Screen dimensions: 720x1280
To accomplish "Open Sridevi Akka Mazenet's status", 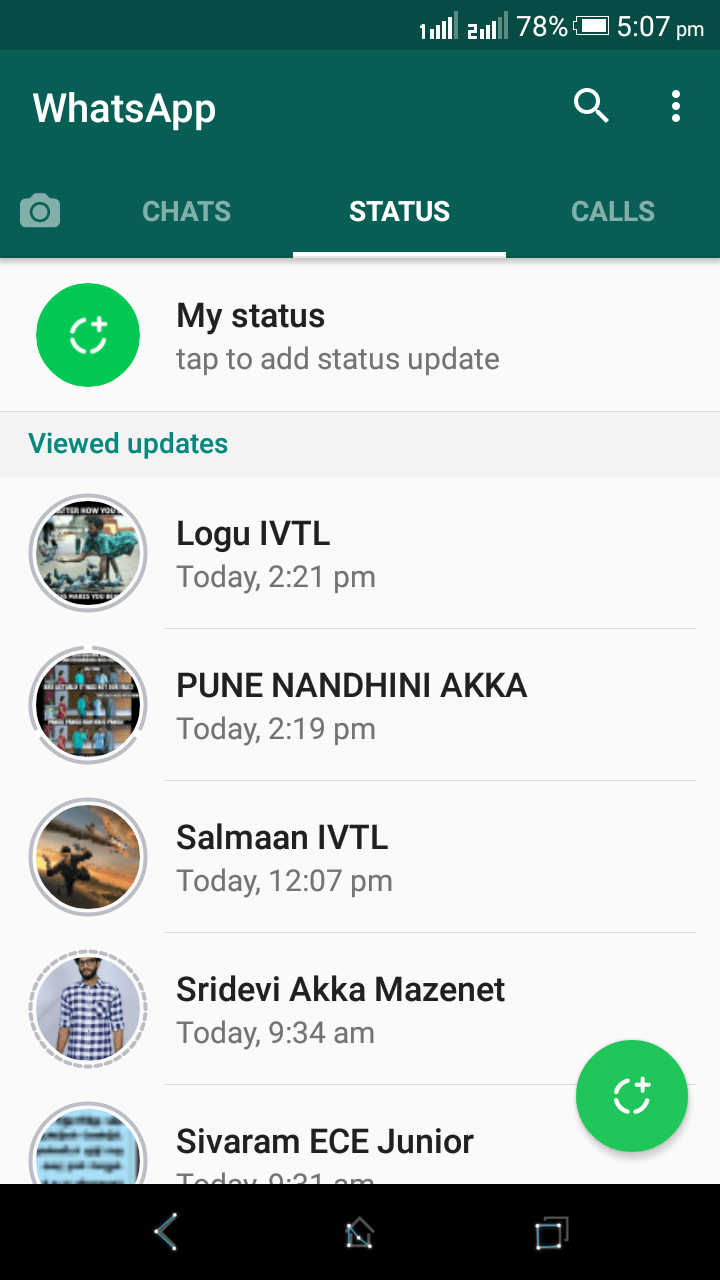I will click(x=340, y=1009).
